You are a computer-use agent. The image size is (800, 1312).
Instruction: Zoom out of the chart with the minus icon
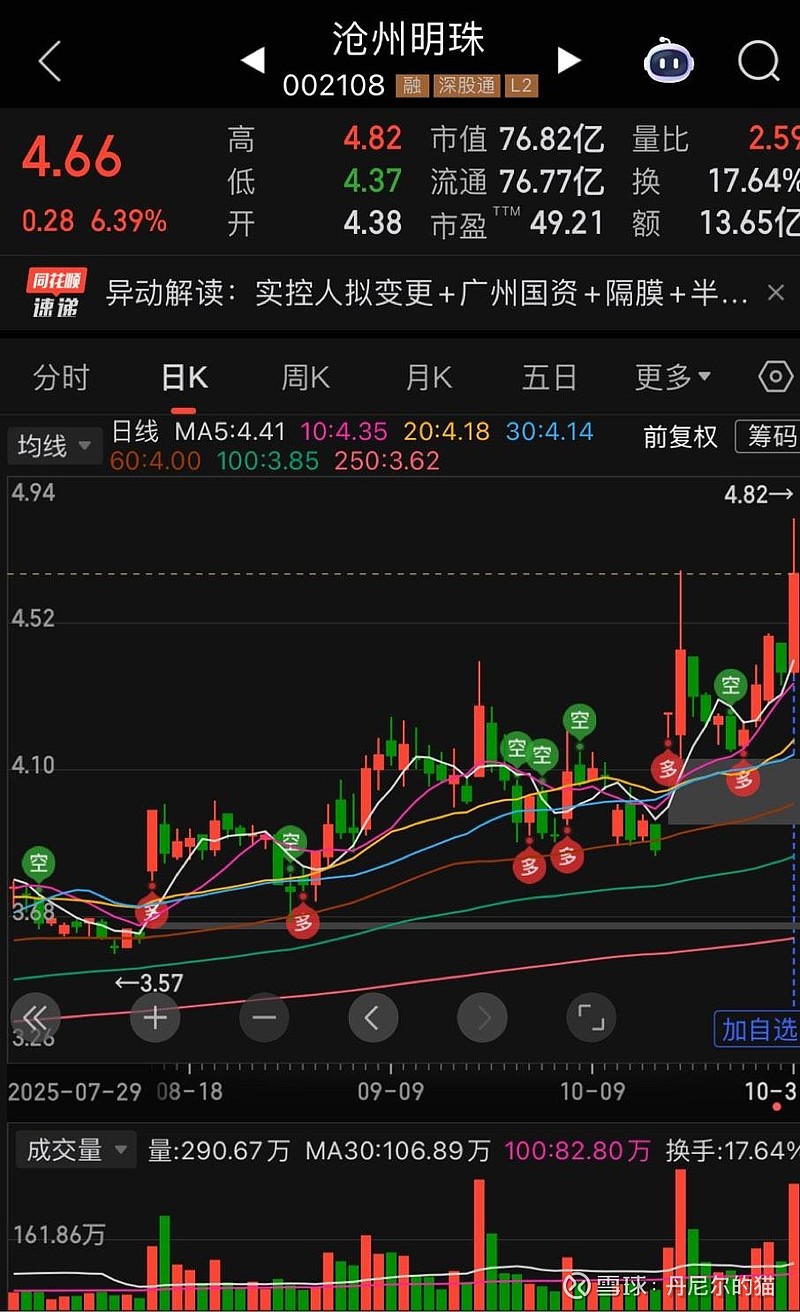coord(264,1017)
